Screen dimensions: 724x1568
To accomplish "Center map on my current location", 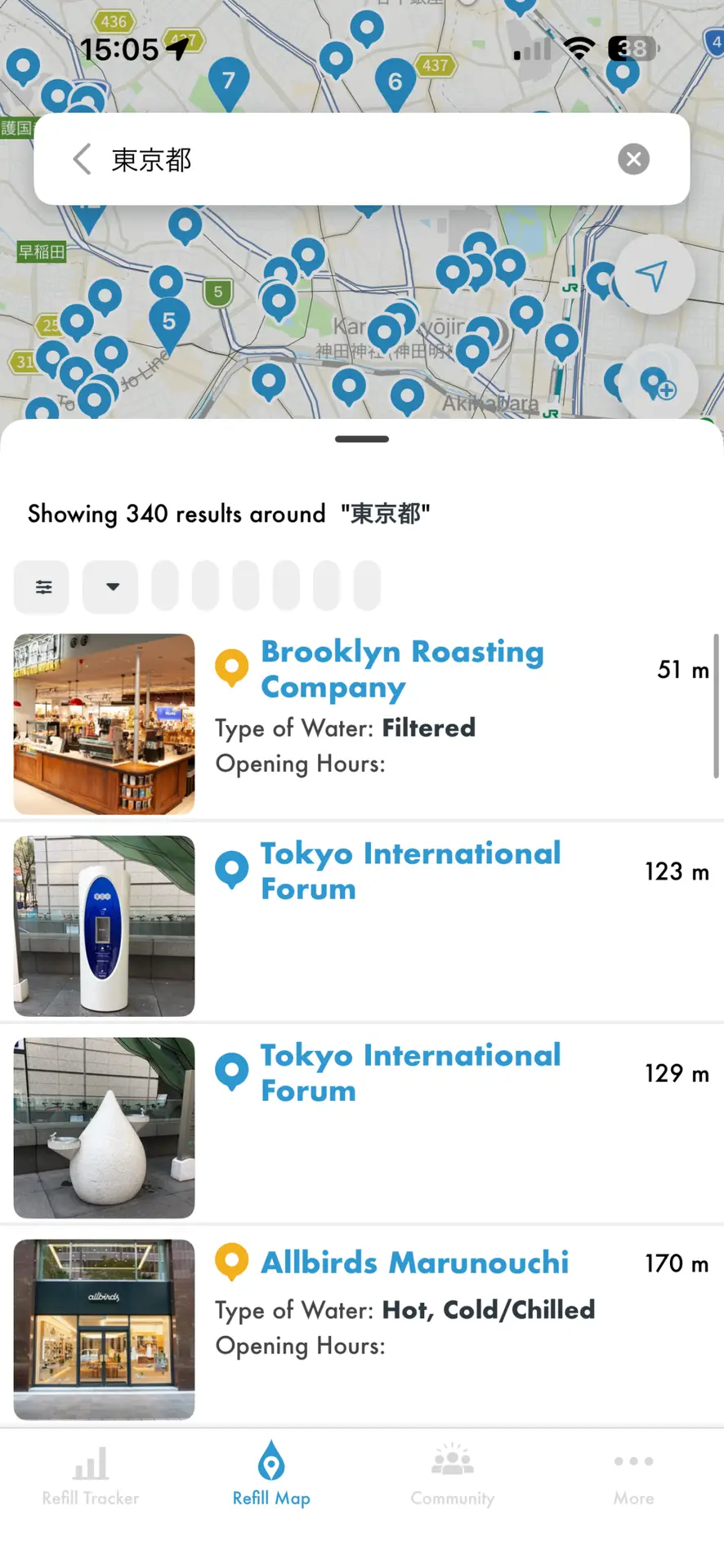I will click(x=652, y=276).
